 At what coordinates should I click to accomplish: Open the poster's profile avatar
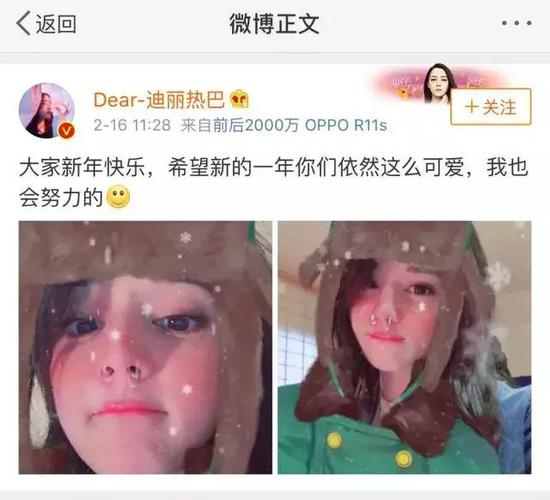47,111
